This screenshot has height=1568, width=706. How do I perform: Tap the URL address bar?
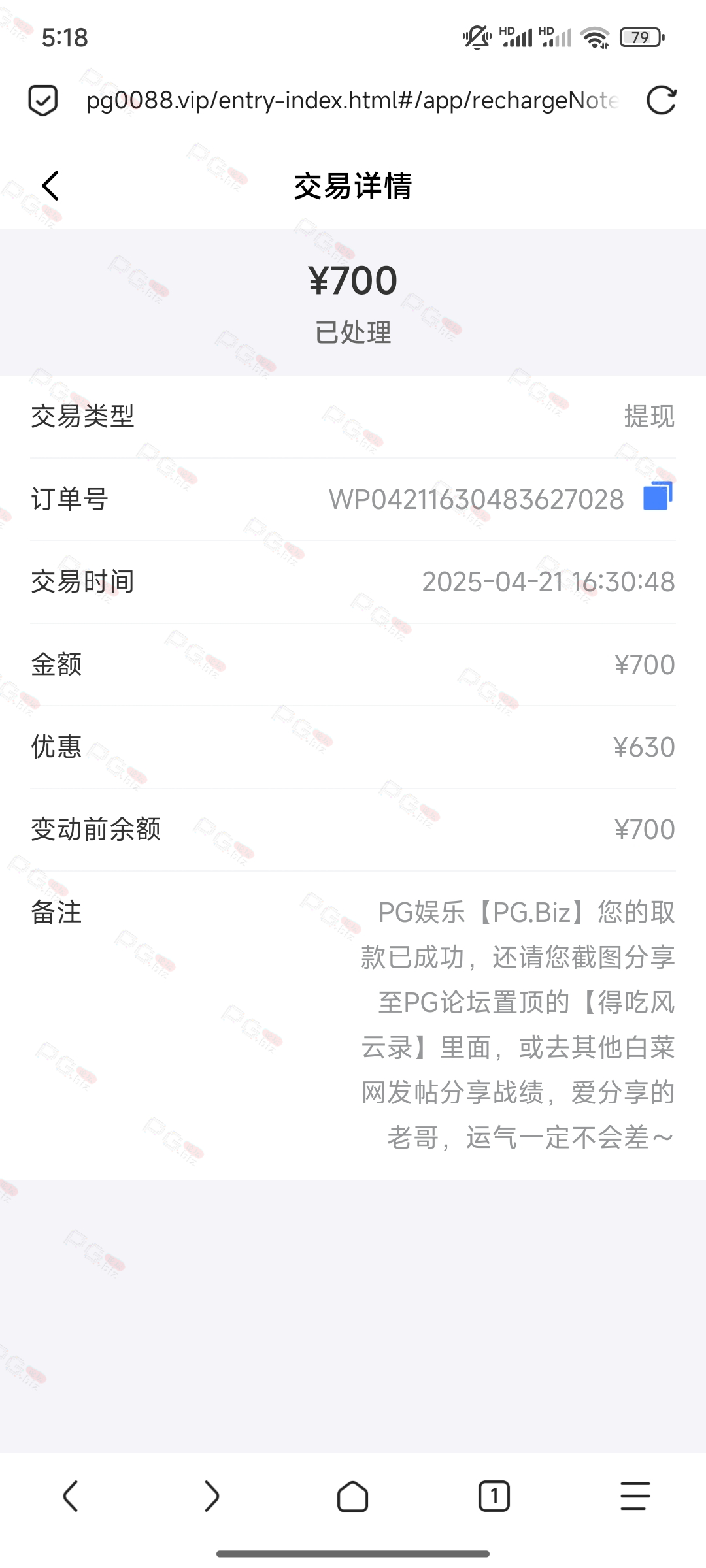[x=353, y=101]
